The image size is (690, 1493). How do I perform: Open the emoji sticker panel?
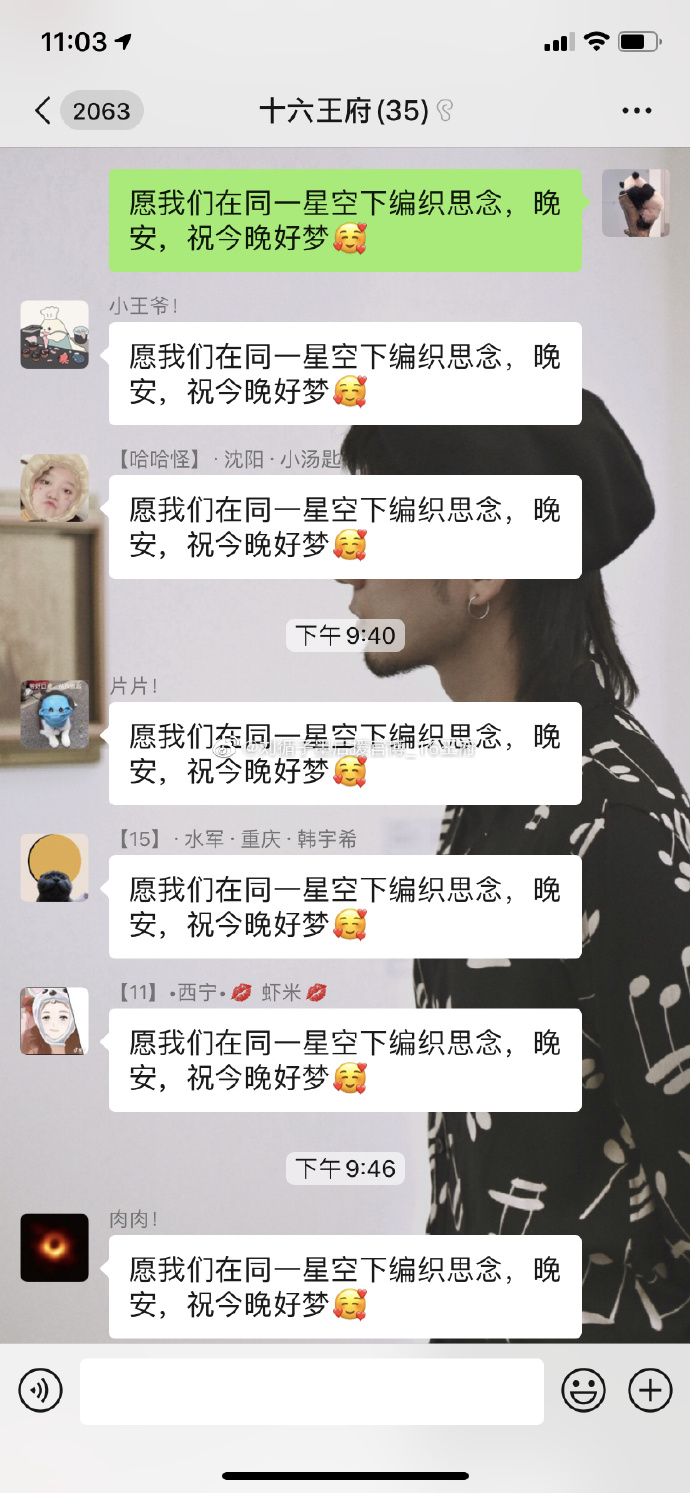[x=583, y=1390]
